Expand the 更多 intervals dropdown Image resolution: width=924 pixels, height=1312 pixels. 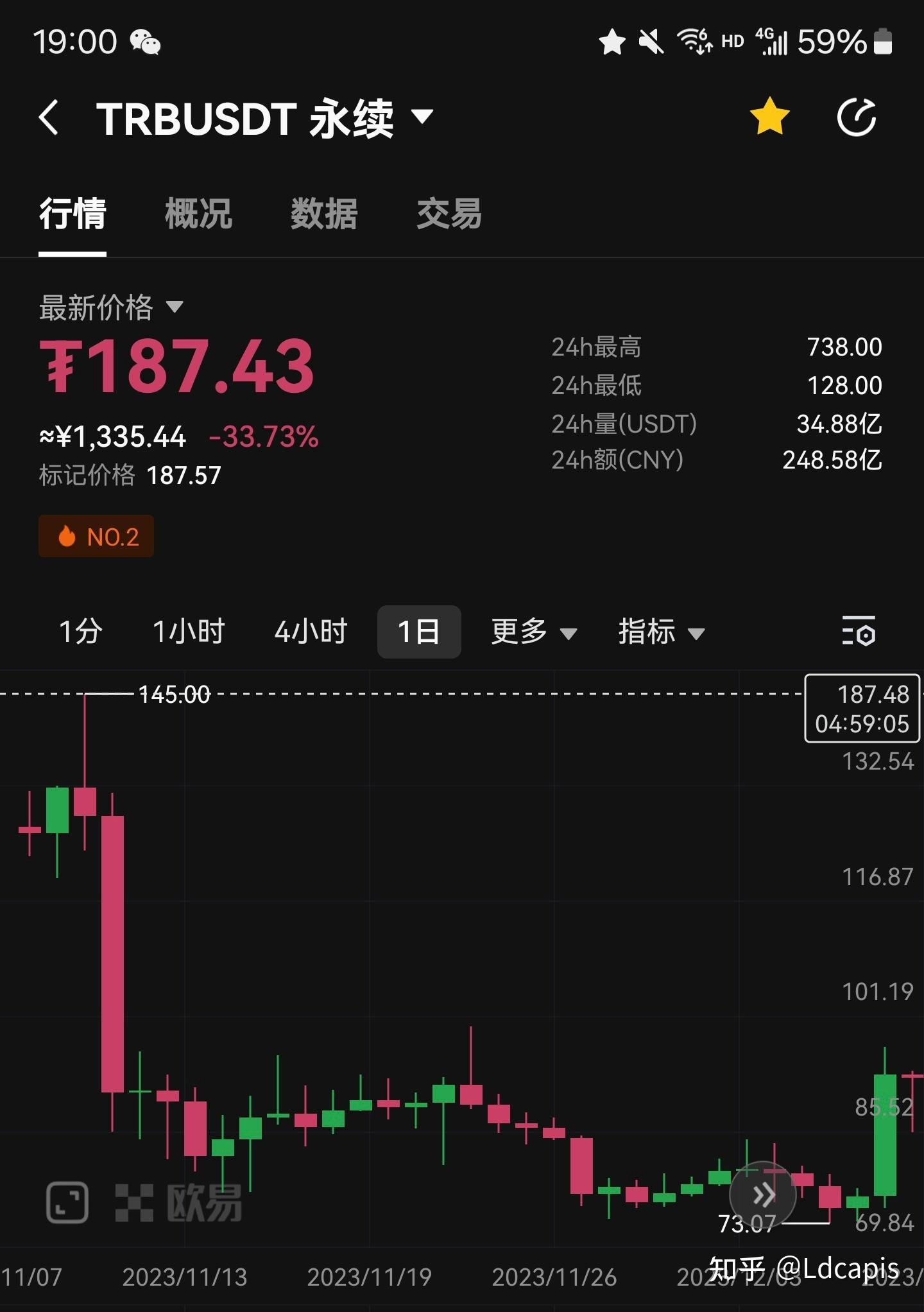click(x=534, y=632)
